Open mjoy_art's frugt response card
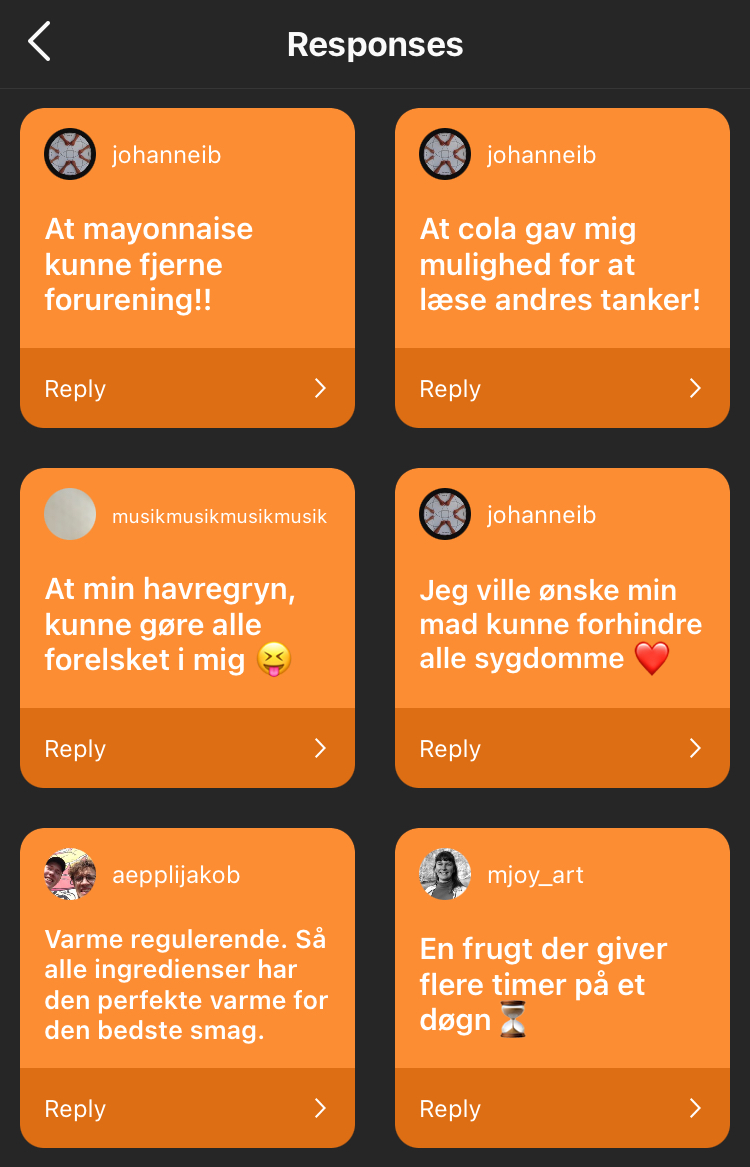This screenshot has width=750, height=1167. [x=562, y=984]
